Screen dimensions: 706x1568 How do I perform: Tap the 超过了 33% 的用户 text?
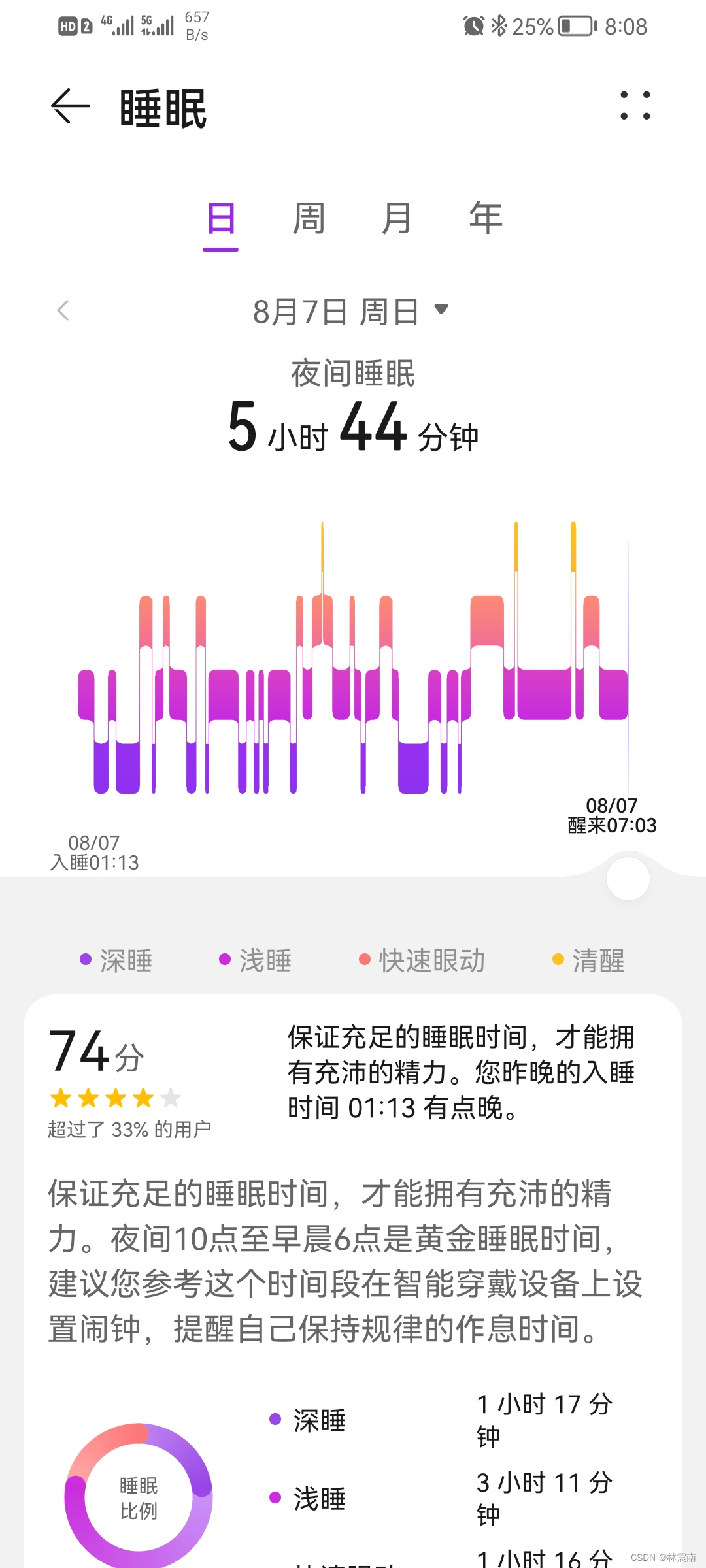pos(128,1128)
